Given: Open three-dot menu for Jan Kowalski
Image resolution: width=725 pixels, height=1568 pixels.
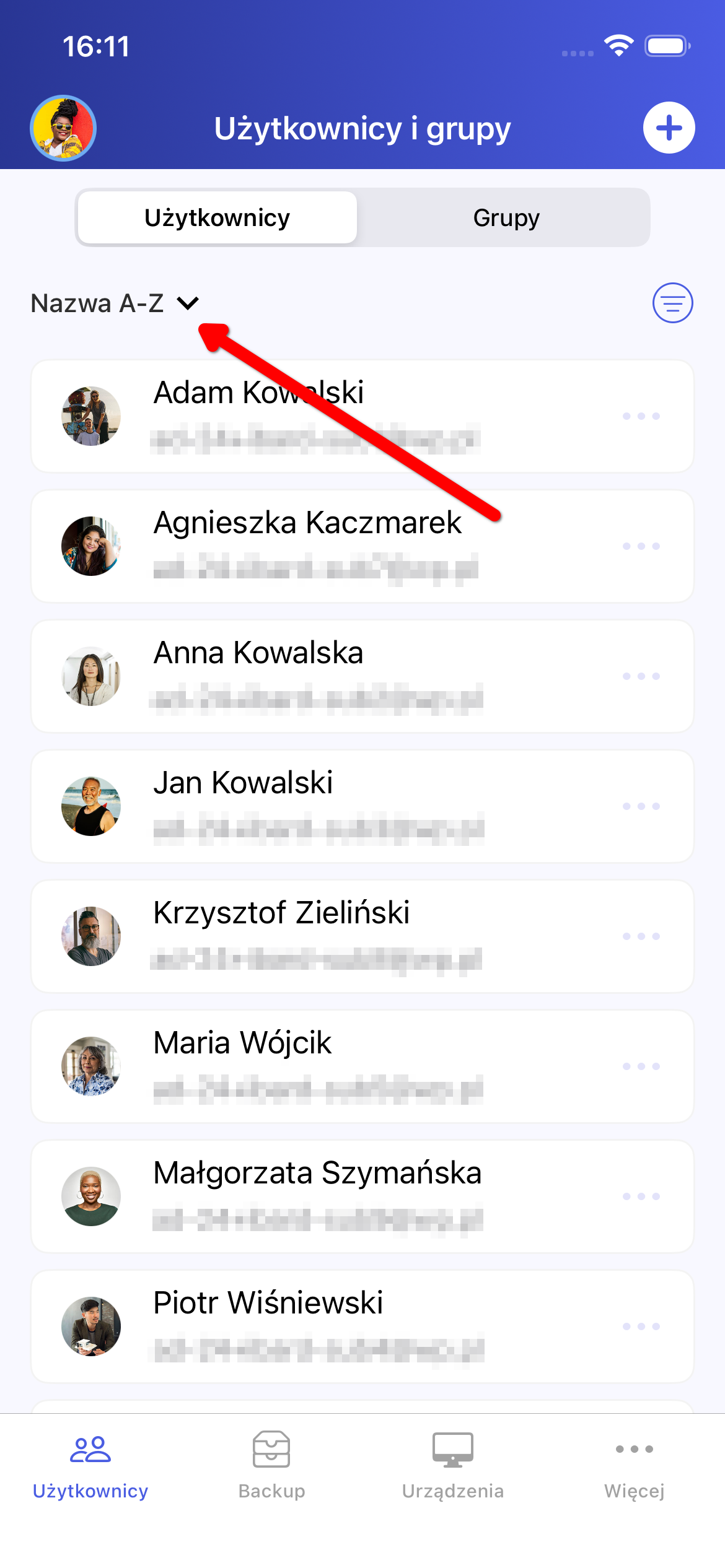Looking at the screenshot, I should click(641, 806).
